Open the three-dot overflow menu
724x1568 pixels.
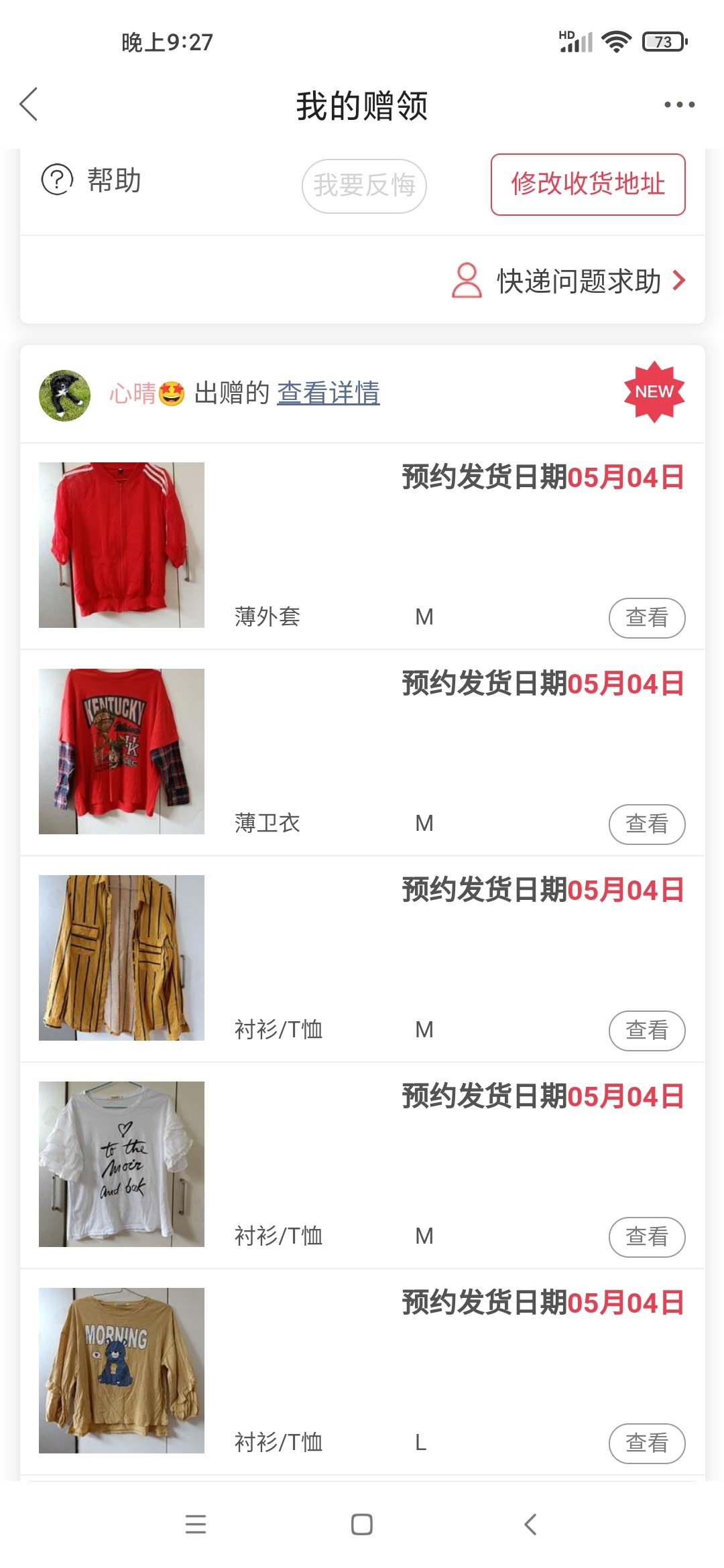click(x=679, y=105)
